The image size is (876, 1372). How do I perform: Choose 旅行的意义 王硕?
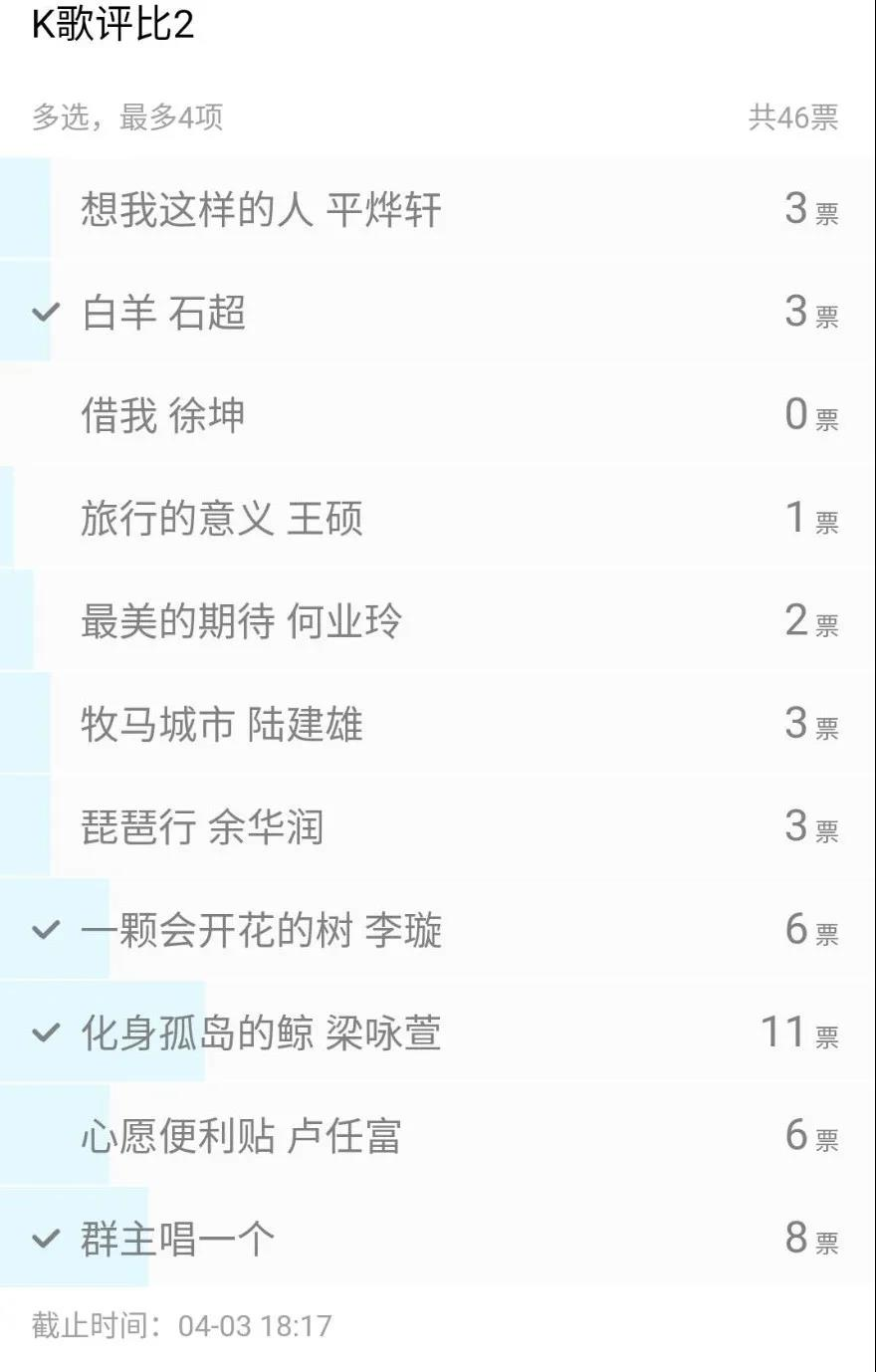pos(221,519)
